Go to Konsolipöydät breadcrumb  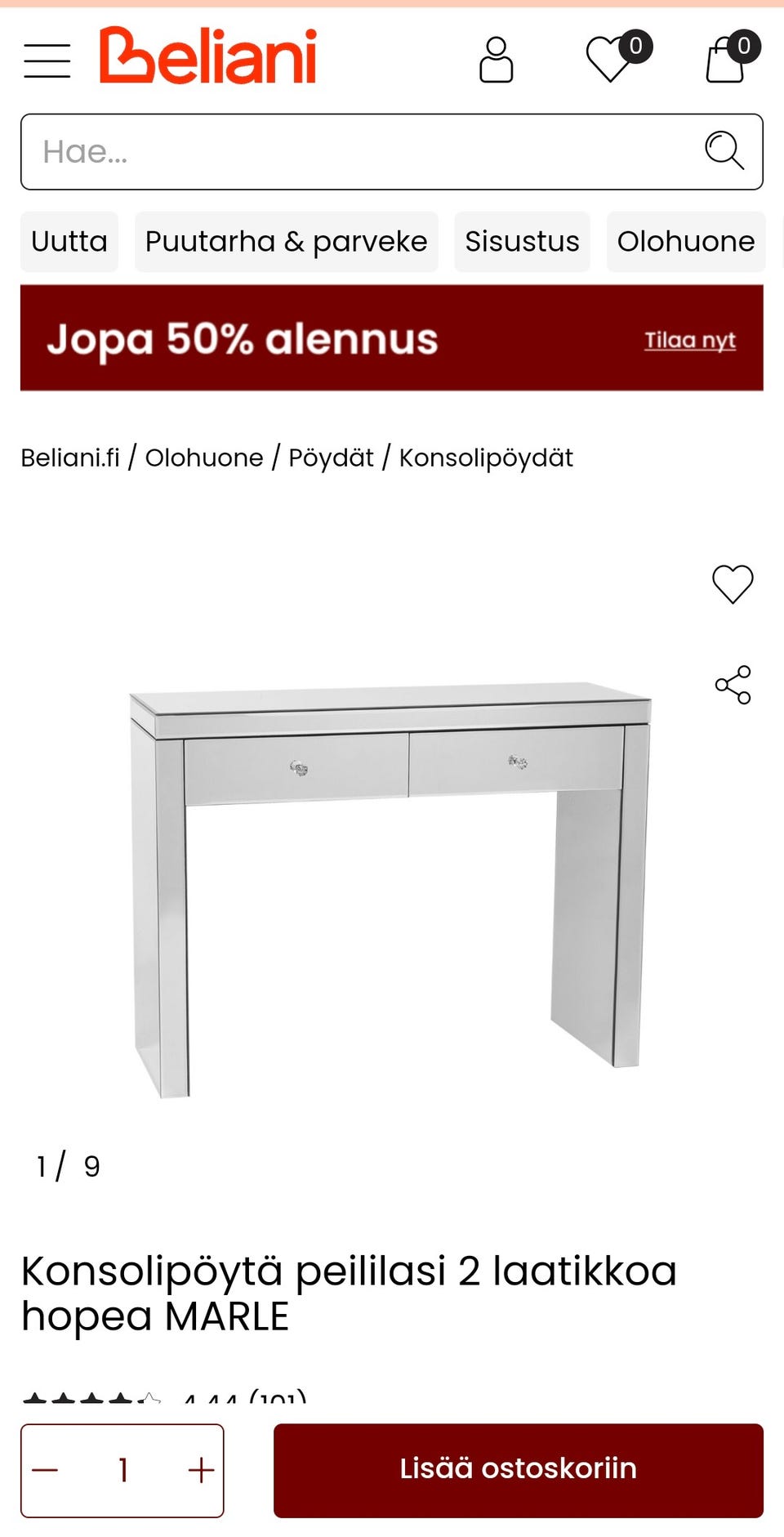[x=486, y=458]
